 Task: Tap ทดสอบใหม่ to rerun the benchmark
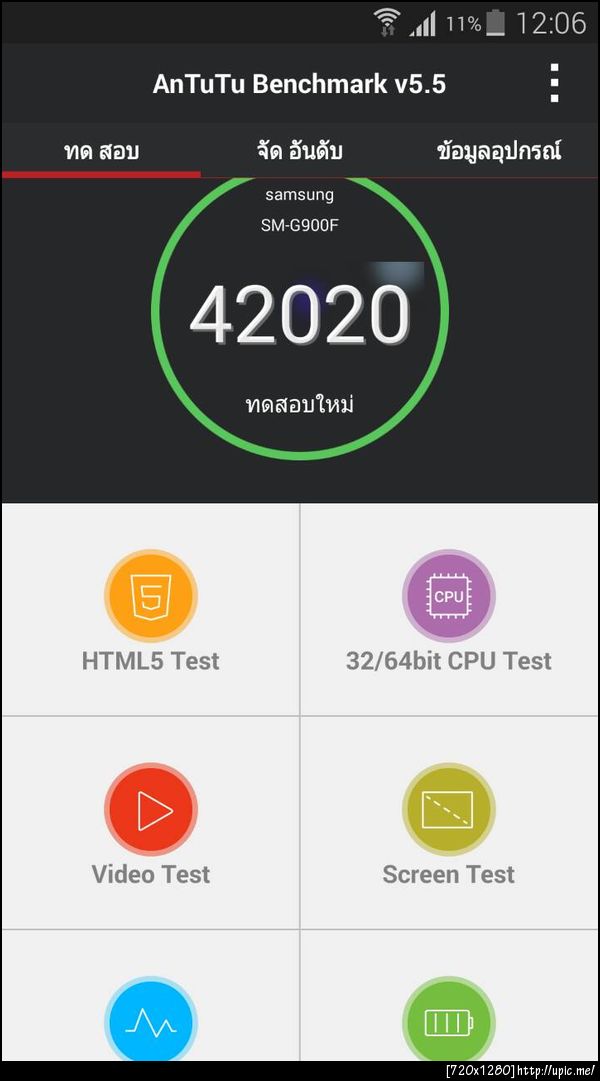coord(300,405)
